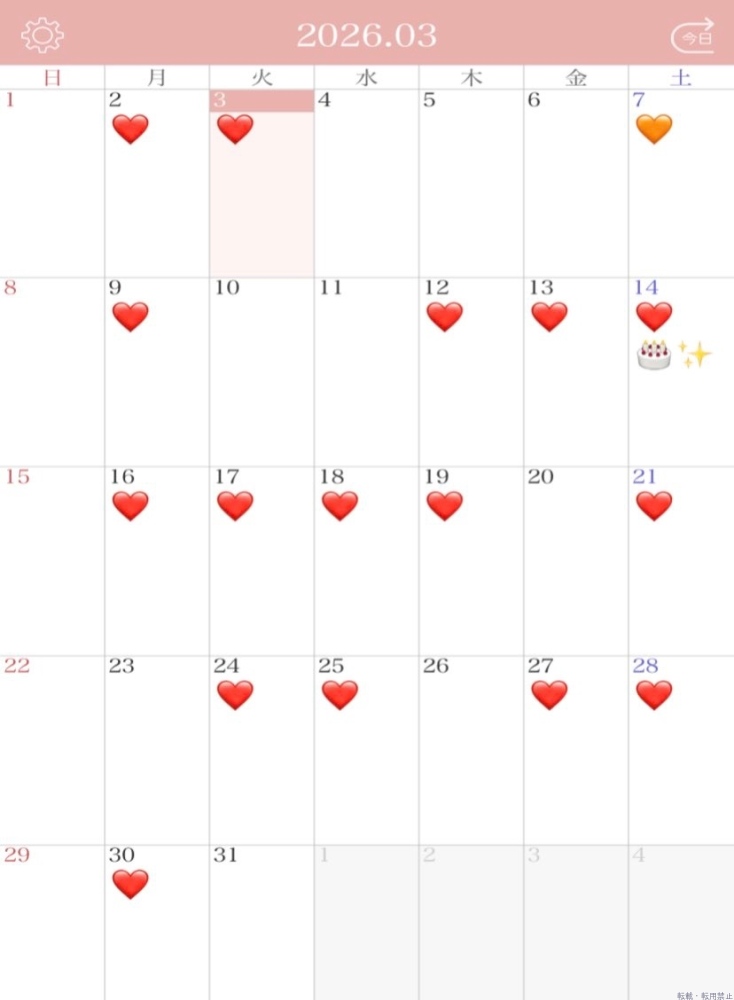This screenshot has width=734, height=1000.
Task: Open March 30 with the heart
Action: coord(156,920)
